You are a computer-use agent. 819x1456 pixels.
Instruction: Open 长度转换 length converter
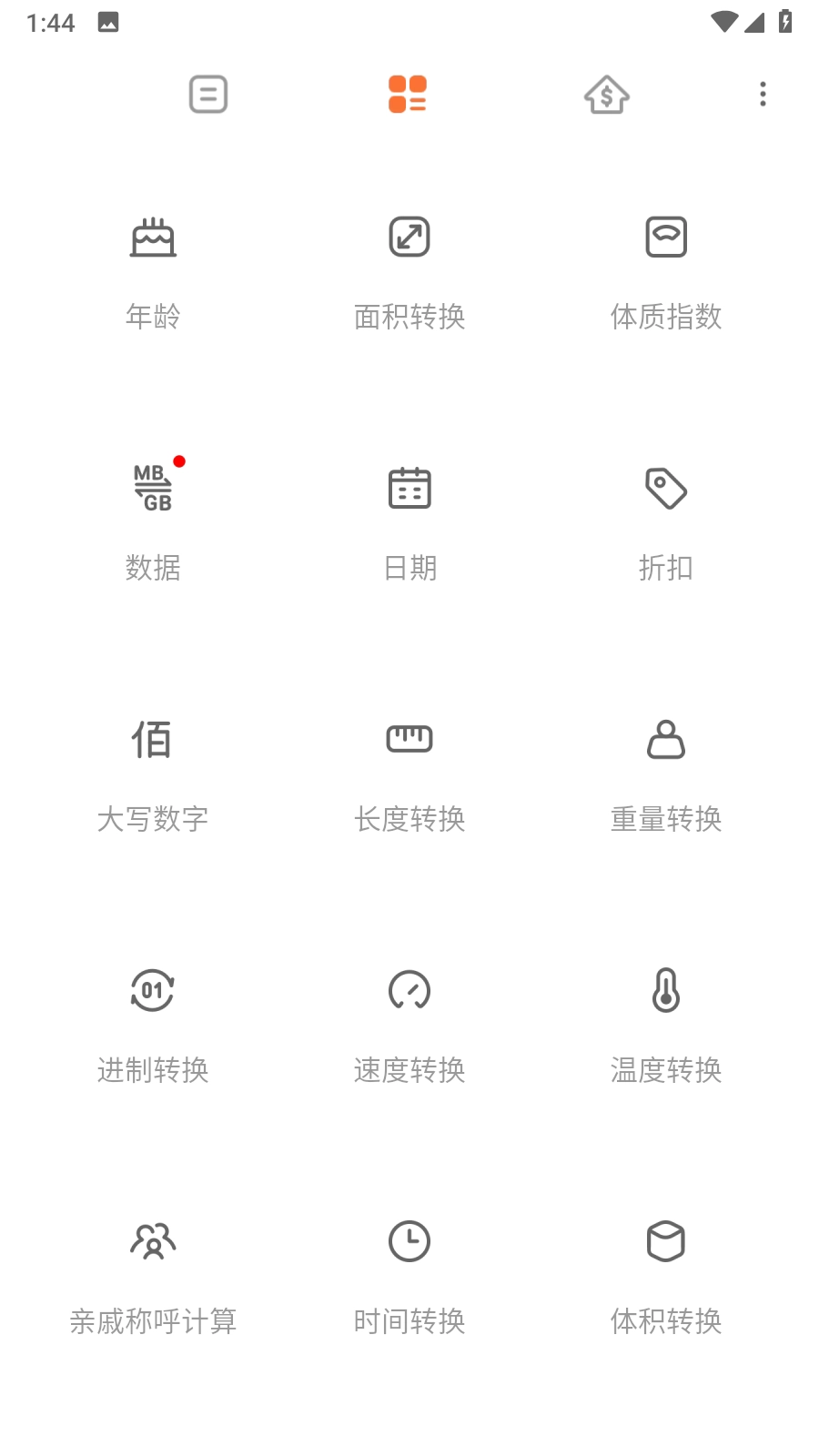click(409, 775)
